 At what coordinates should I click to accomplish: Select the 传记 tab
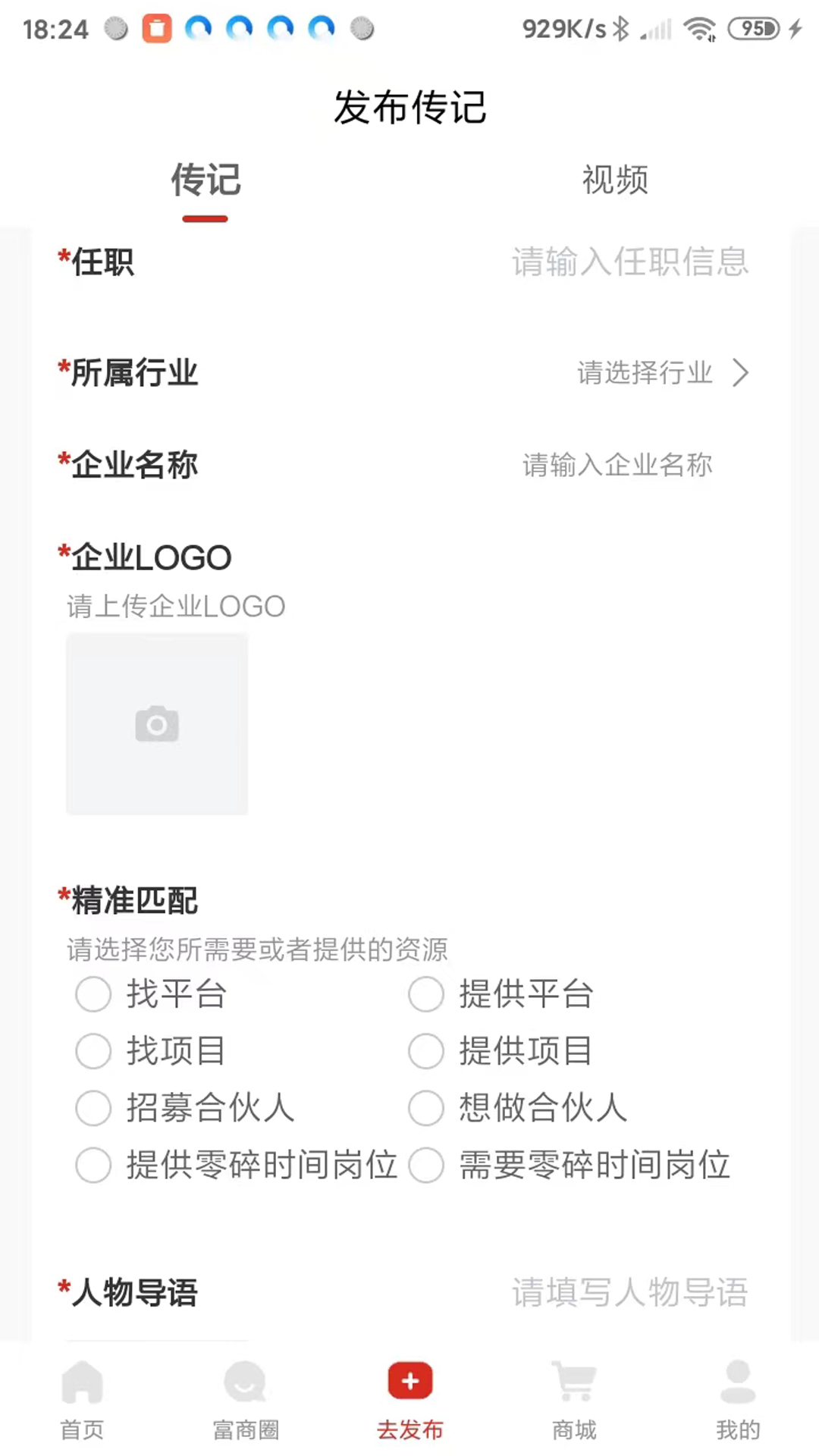[x=206, y=180]
